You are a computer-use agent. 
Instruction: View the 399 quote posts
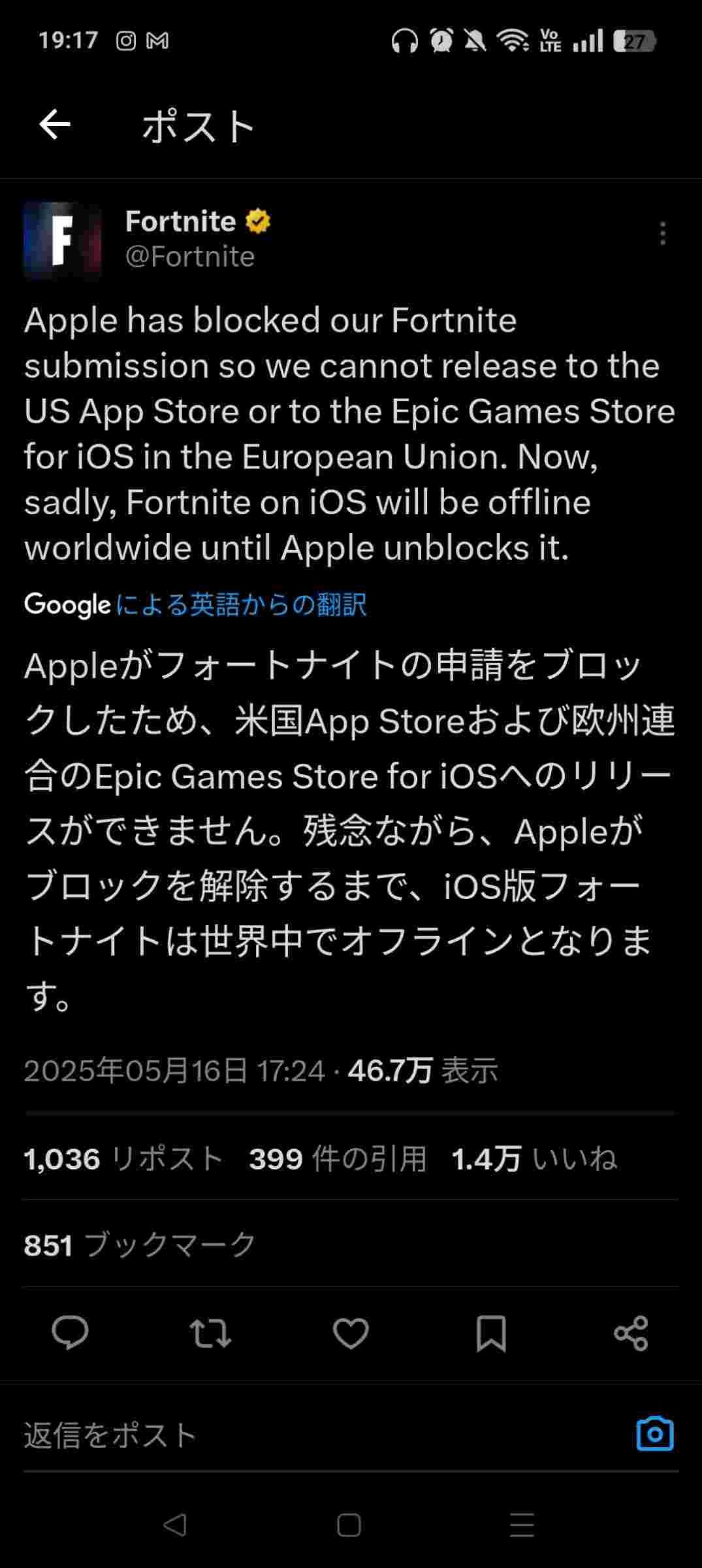[338, 1160]
